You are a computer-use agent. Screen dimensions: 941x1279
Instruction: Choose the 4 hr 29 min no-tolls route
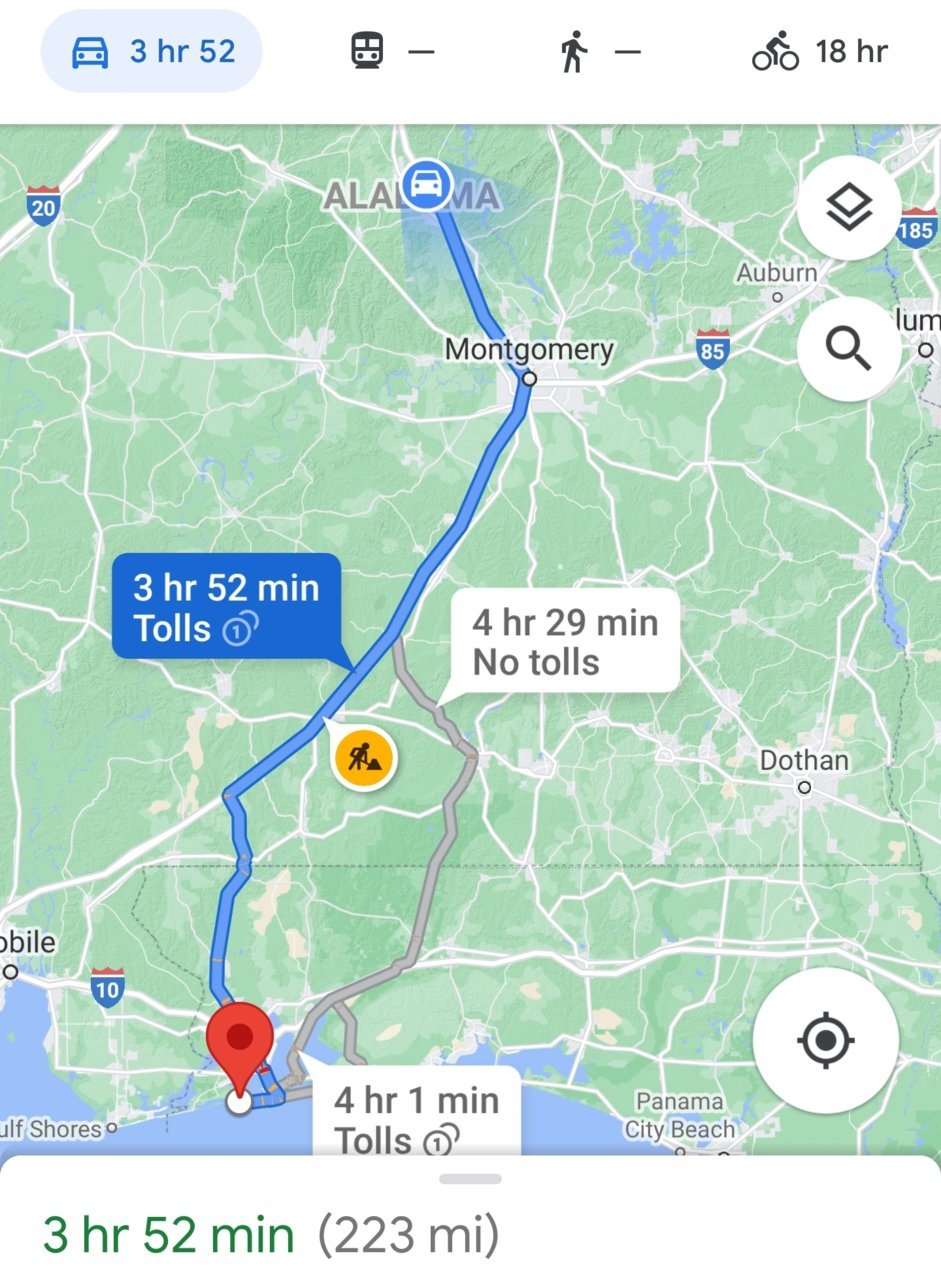(x=564, y=642)
